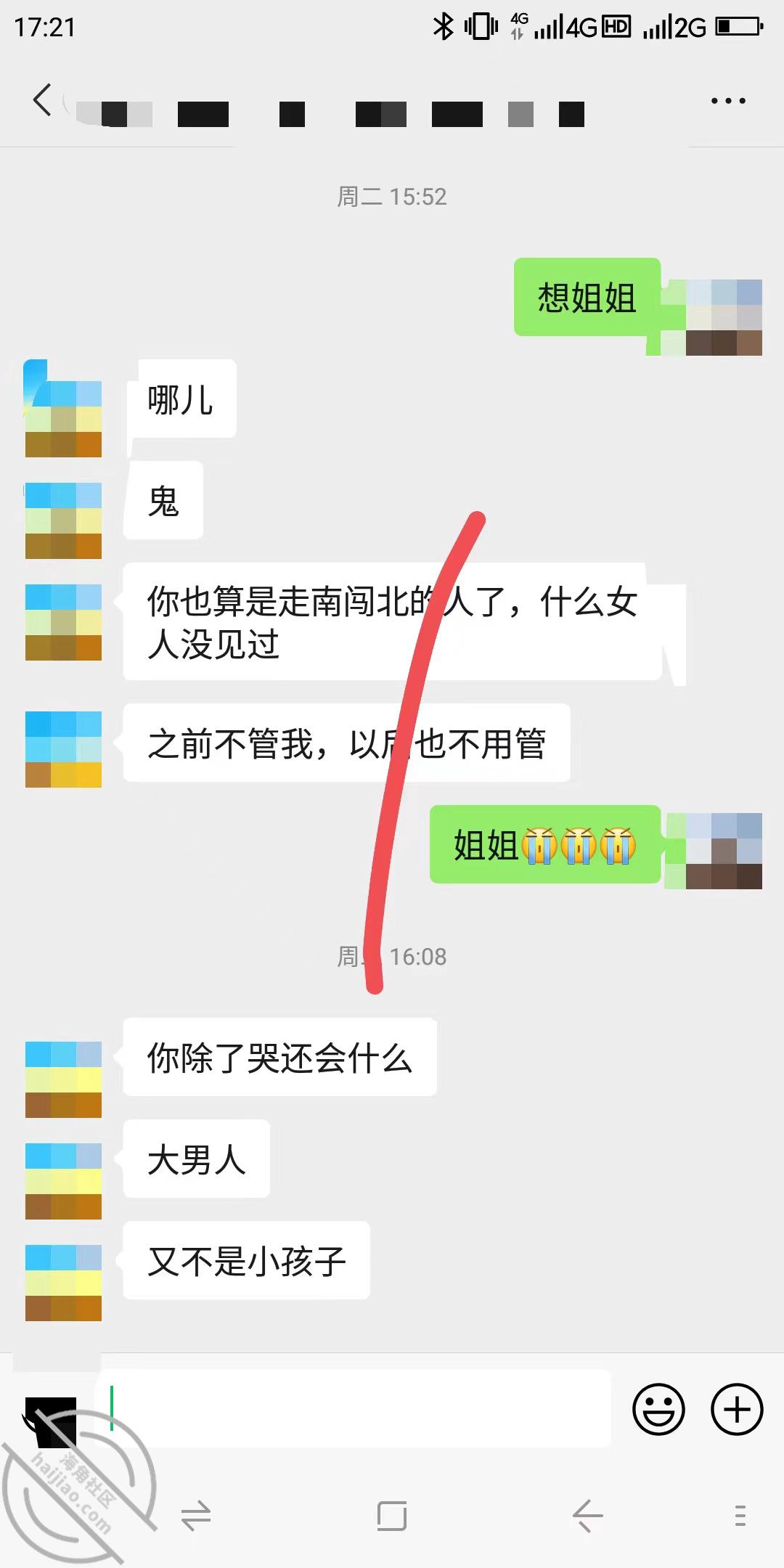This screenshot has width=784, height=1568.
Task: Open the three-dot chat info menu
Action: pyautogui.click(x=728, y=101)
